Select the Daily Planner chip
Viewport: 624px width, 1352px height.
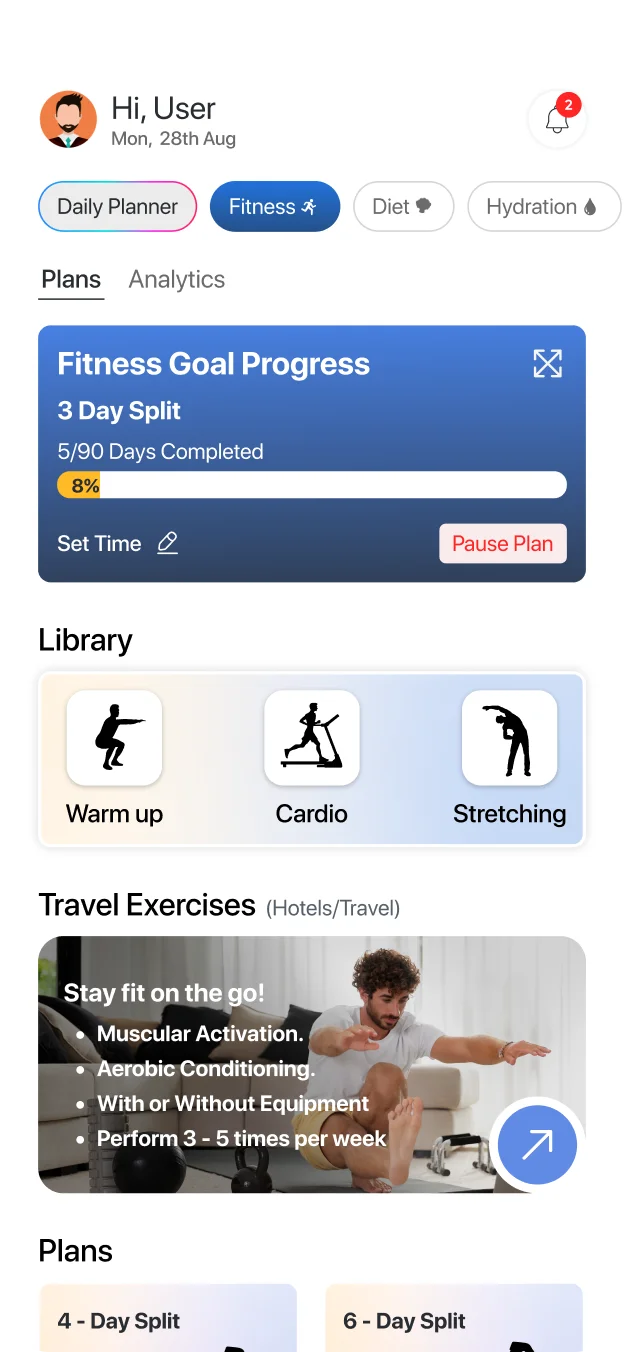(117, 207)
